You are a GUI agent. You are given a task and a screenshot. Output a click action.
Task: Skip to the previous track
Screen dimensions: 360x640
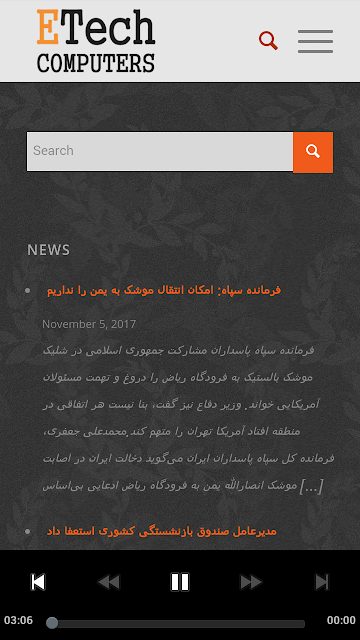(x=38, y=582)
